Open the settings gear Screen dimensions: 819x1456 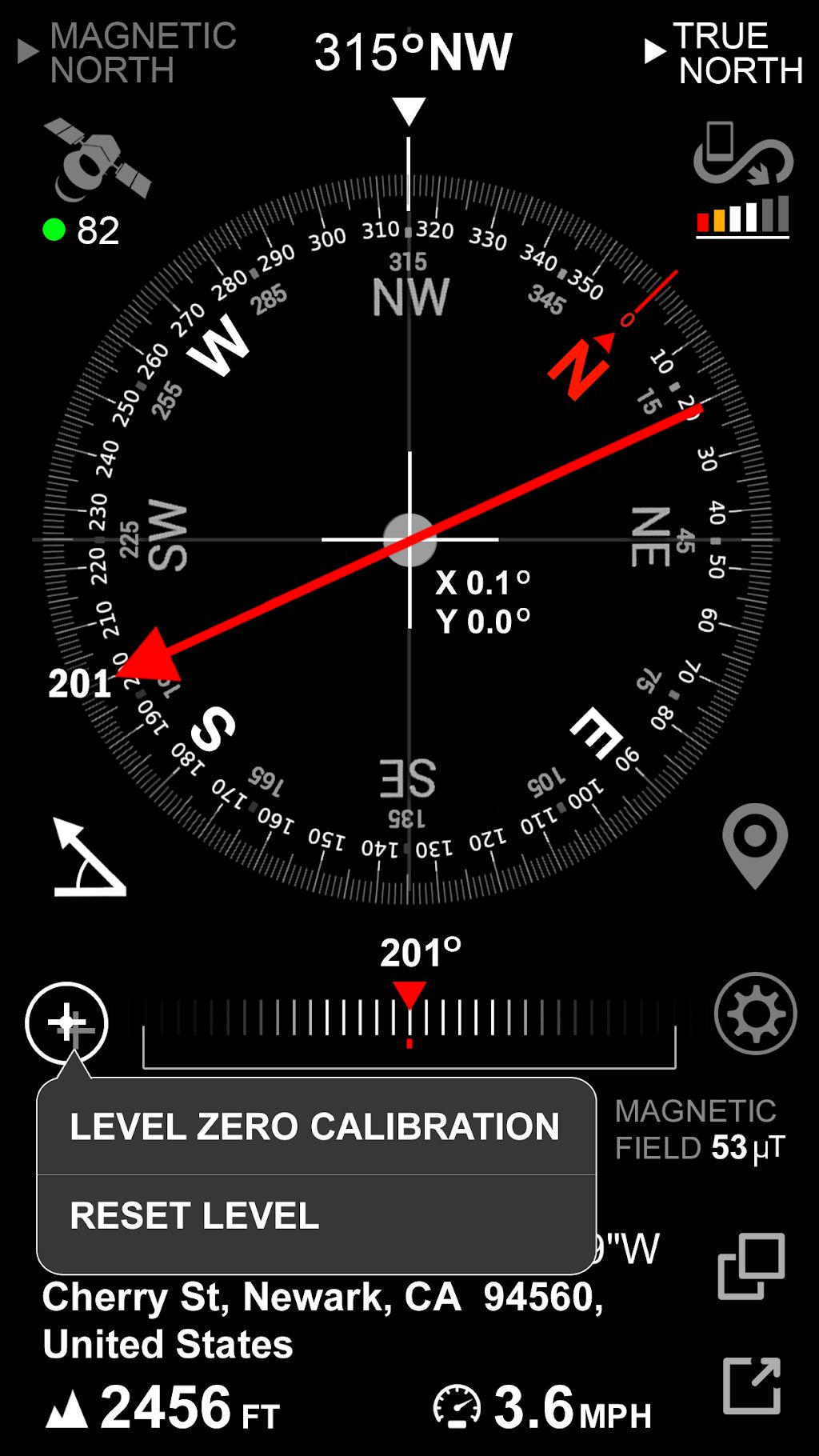(755, 1014)
